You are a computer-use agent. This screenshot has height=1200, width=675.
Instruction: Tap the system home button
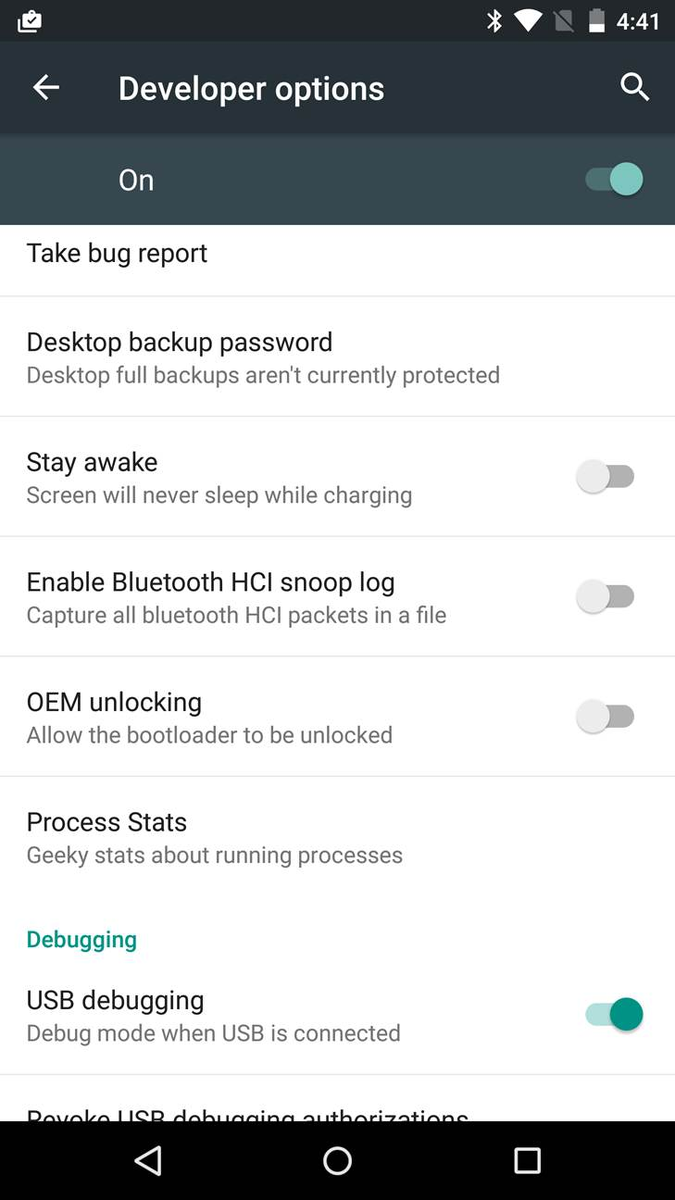(x=337, y=1160)
